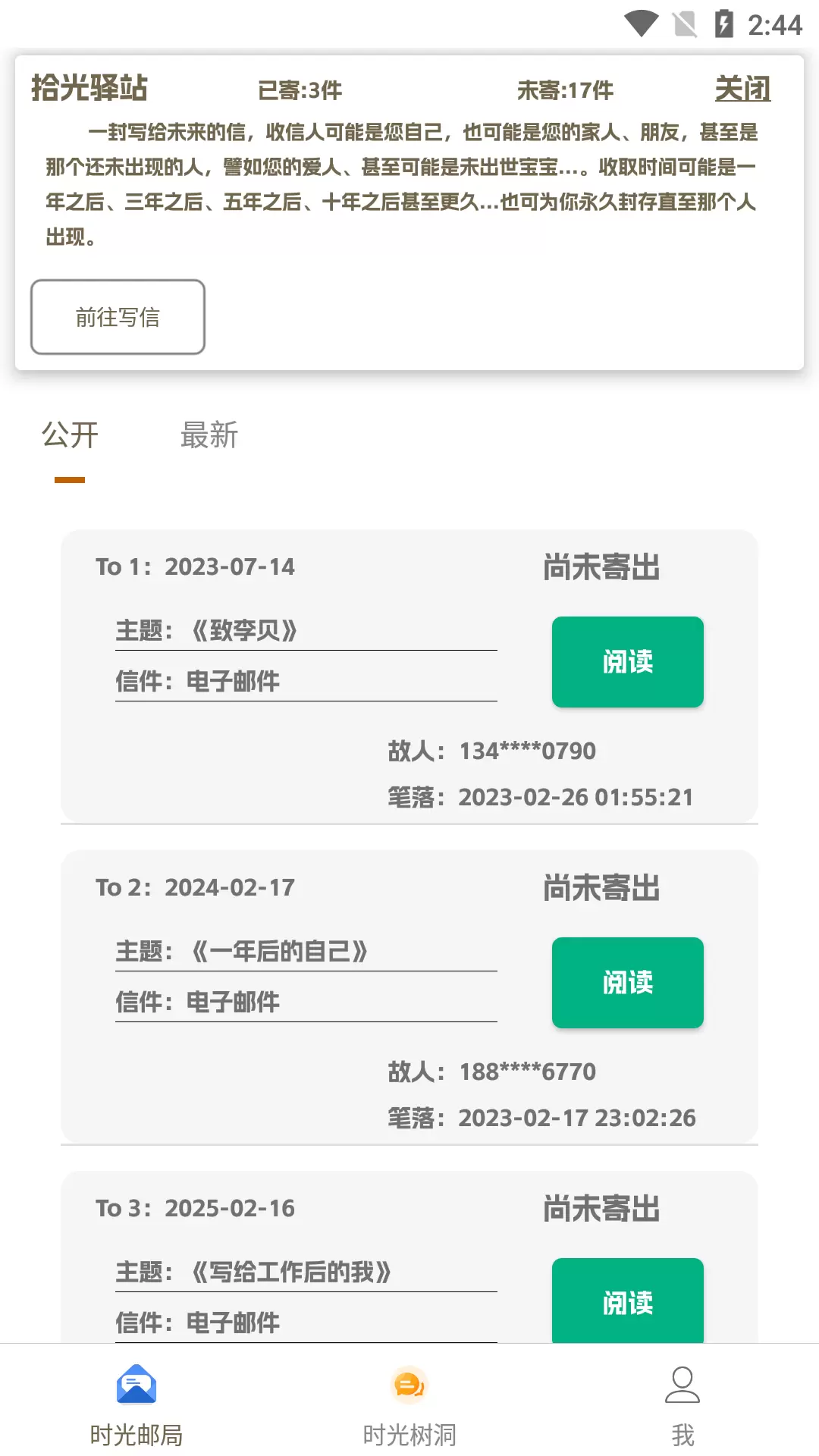Close the 拾光驿站 banner via 关闭
Screen dimensions: 819x1456
point(742,89)
